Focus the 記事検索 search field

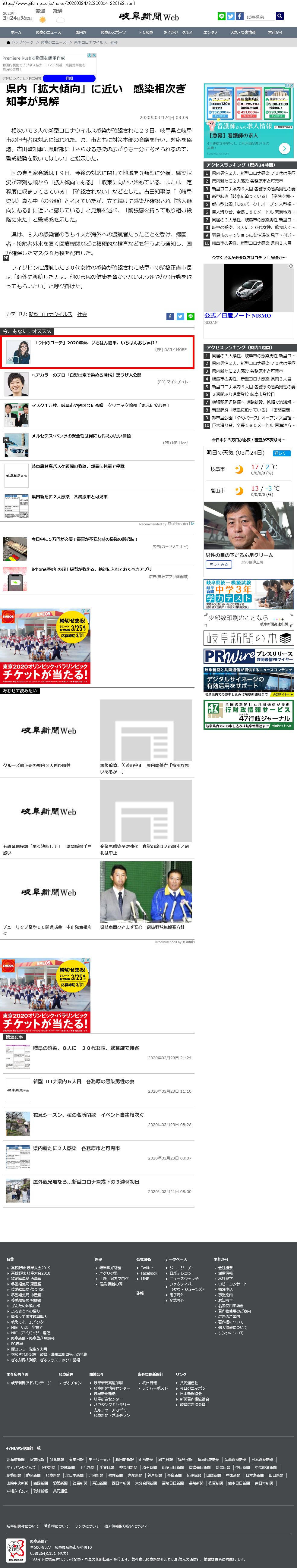coord(260,17)
